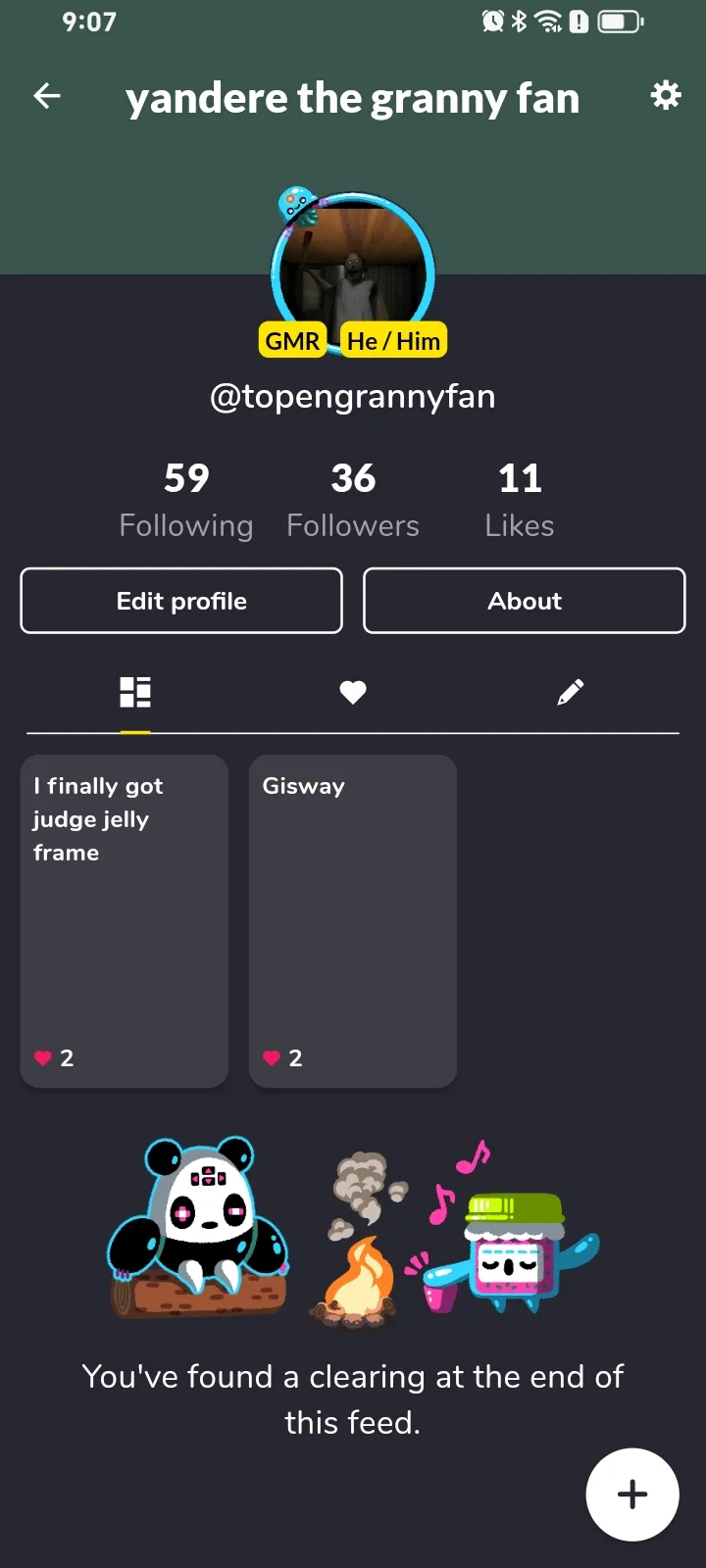706x1568 pixels.
Task: Open settings via the gear icon
Action: pyautogui.click(x=666, y=96)
